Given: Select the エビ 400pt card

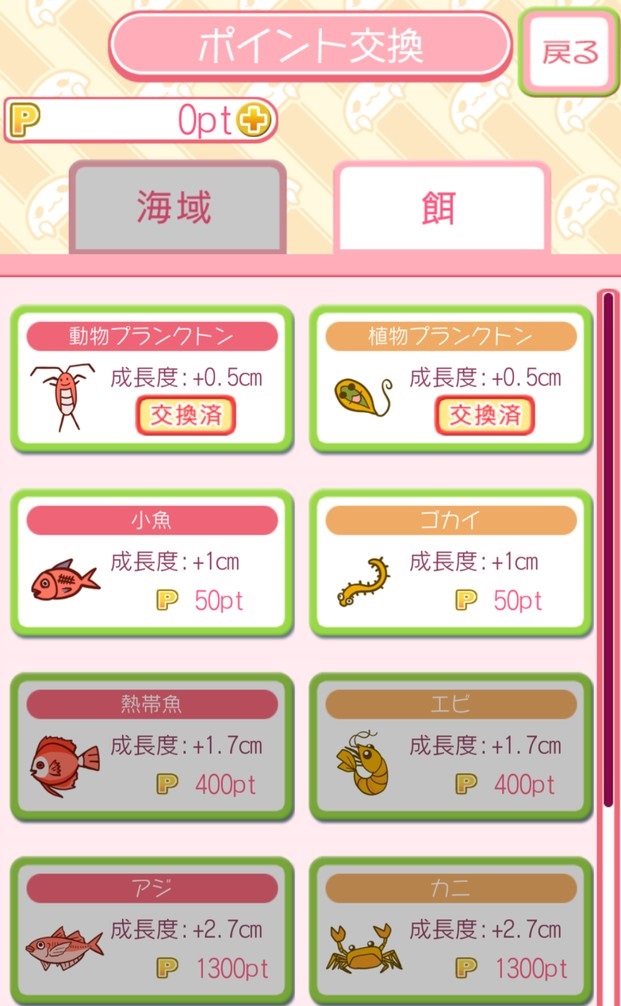Looking at the screenshot, I should click(x=451, y=747).
